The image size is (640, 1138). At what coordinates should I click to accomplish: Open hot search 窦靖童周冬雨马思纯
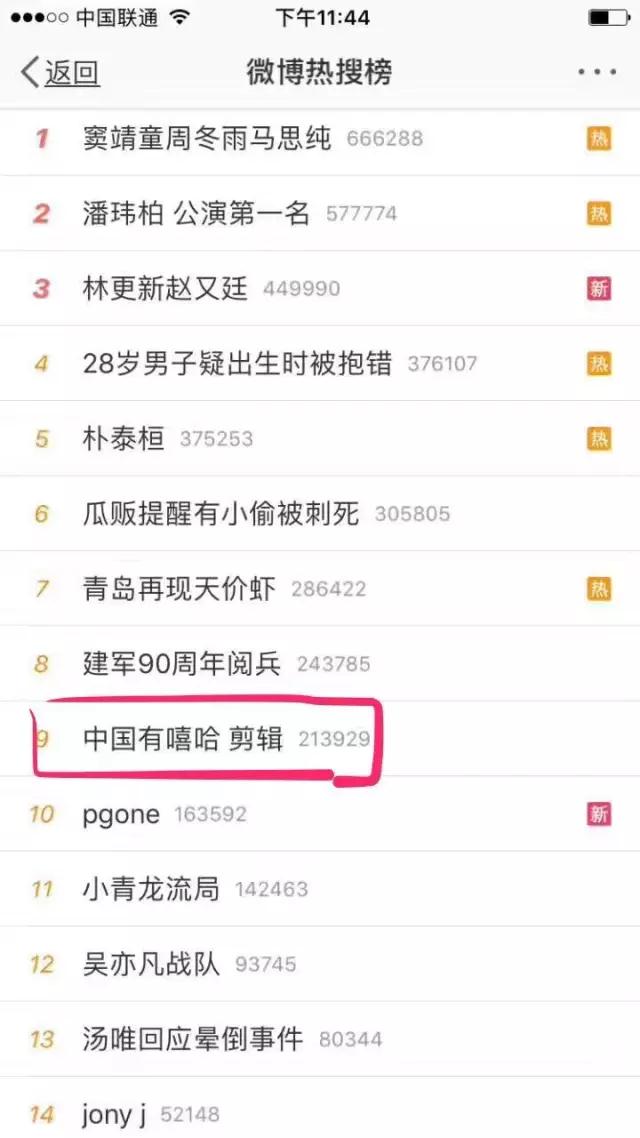pyautogui.click(x=207, y=138)
